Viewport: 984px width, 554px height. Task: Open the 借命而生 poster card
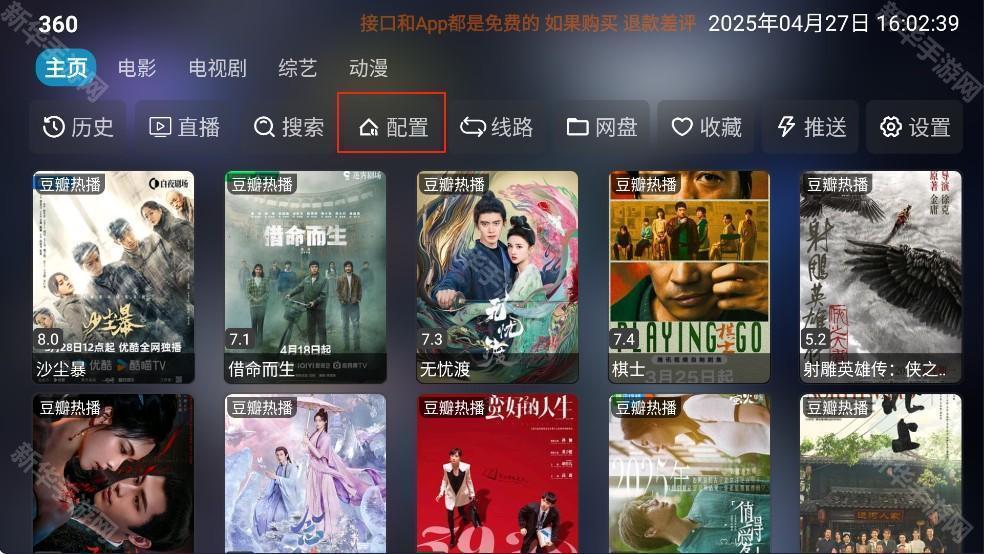[x=305, y=277]
